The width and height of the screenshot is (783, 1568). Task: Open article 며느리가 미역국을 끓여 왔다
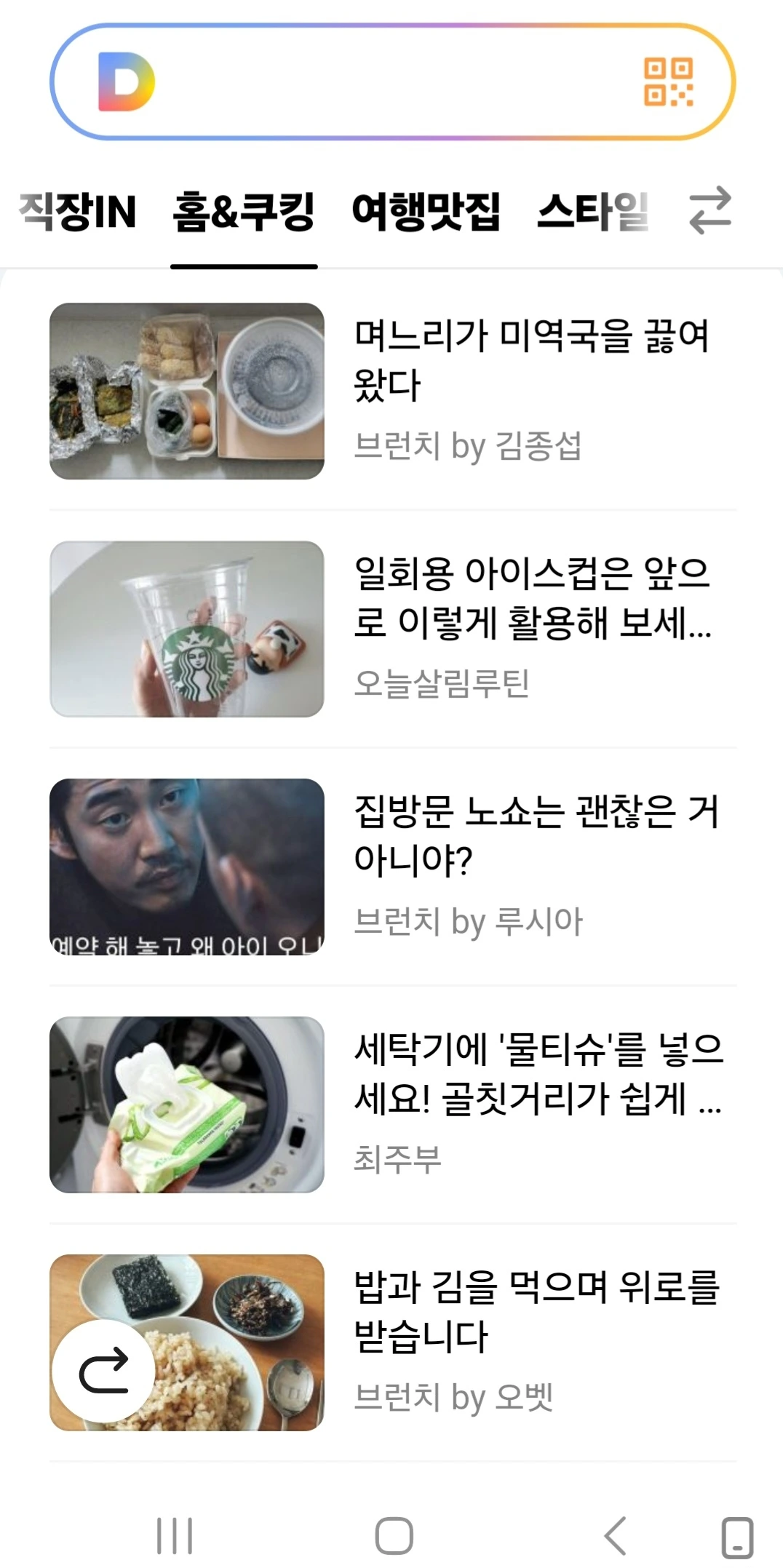click(530, 360)
